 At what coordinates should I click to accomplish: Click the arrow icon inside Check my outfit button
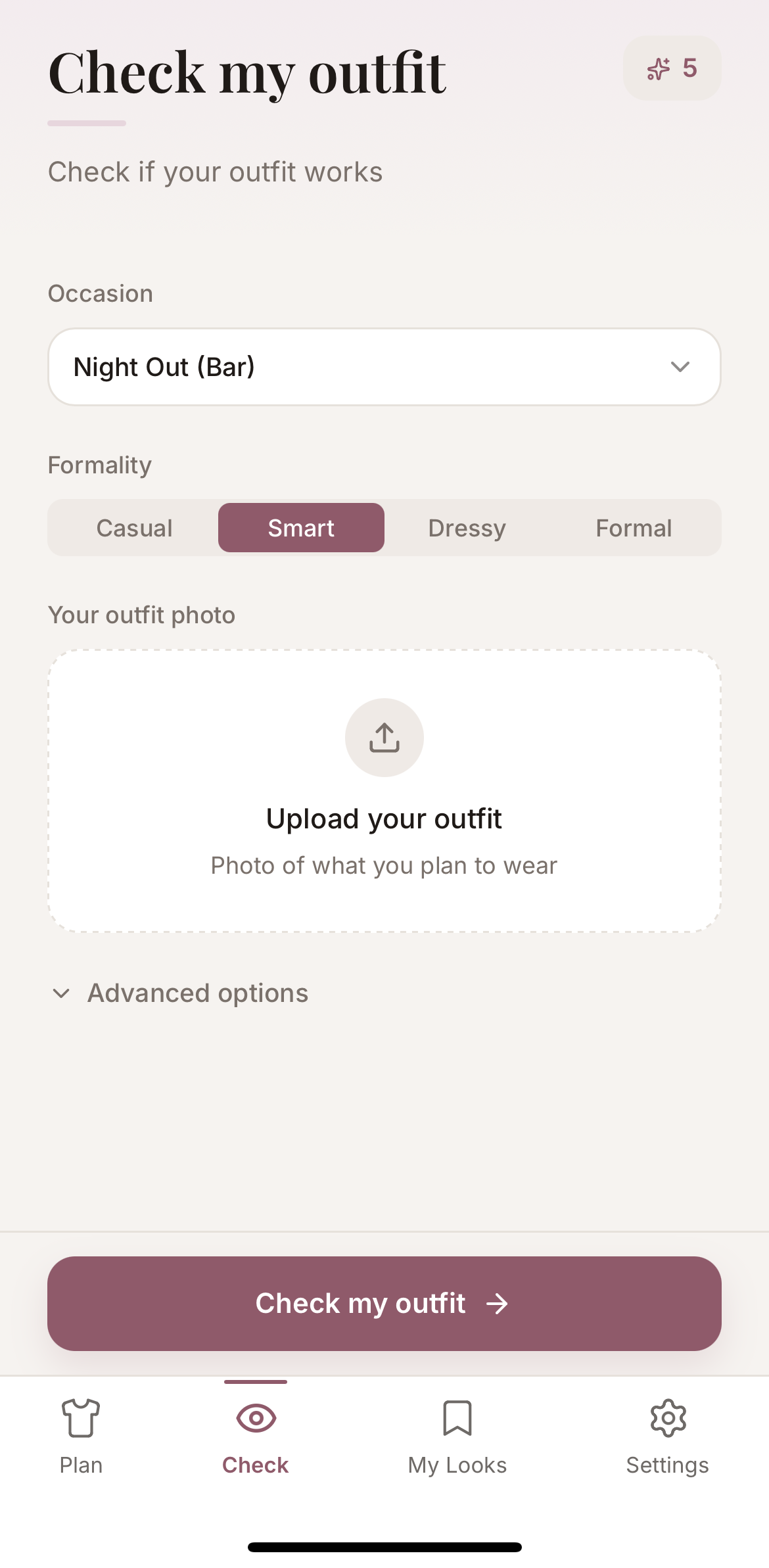tap(498, 1303)
